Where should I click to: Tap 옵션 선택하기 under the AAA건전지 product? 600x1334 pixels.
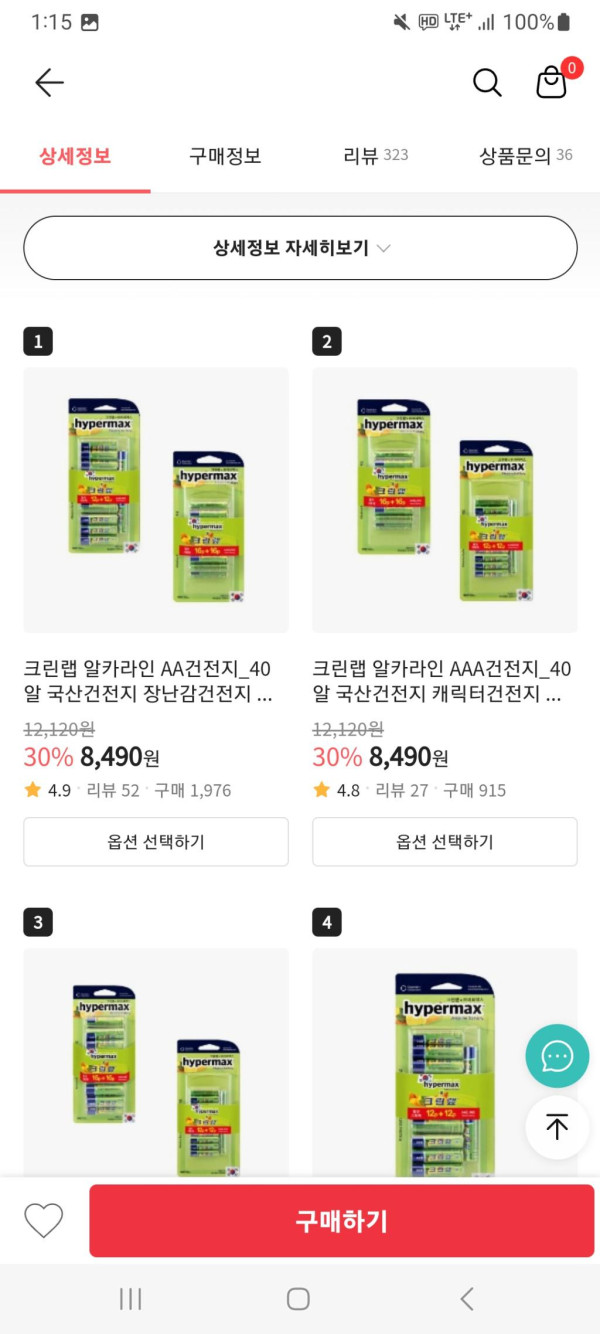point(445,842)
